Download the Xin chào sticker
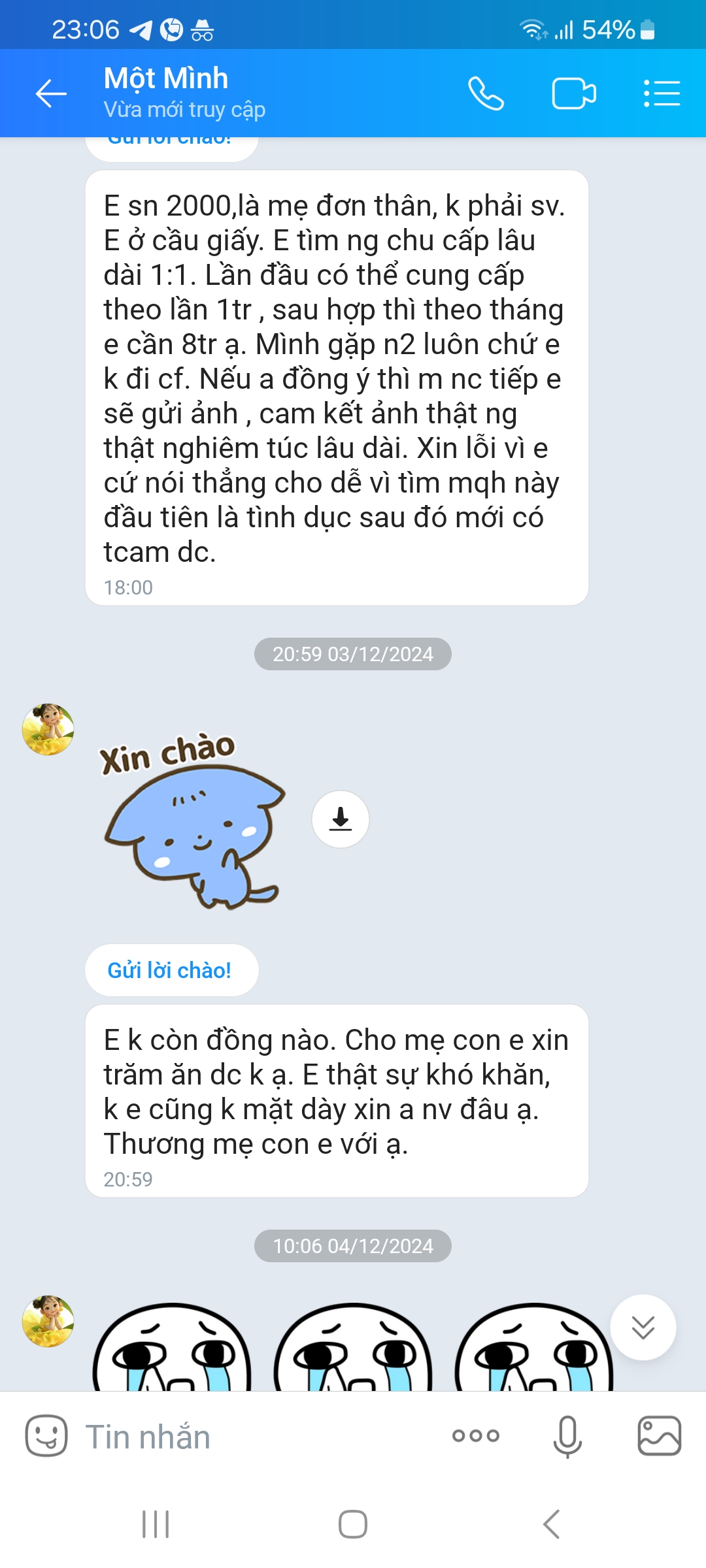Viewport: 706px width, 1568px height. pyautogui.click(x=340, y=819)
